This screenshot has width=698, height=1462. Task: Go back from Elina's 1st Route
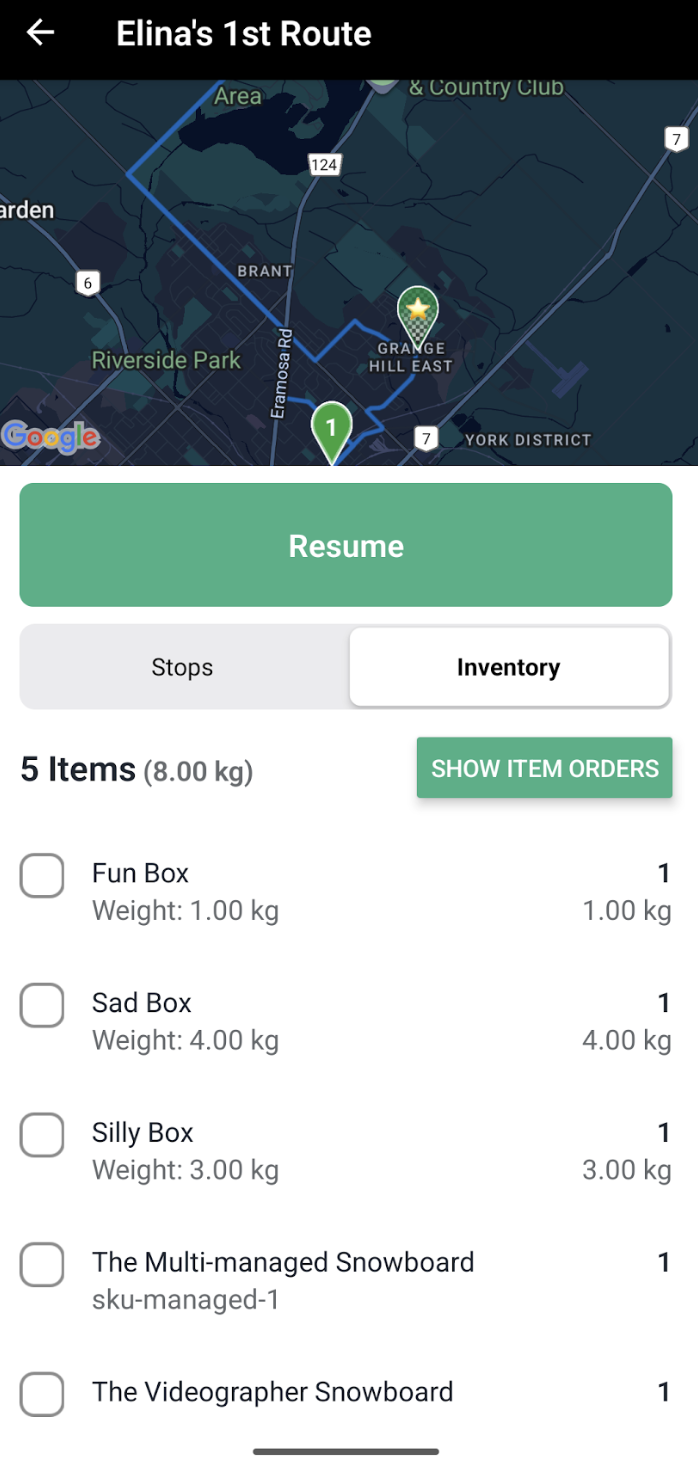40,33
